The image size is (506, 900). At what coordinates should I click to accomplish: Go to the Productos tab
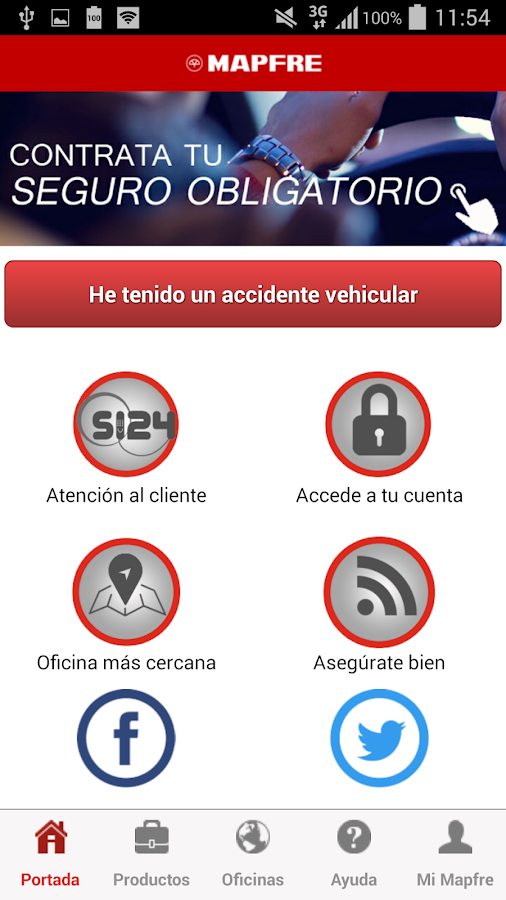point(151,855)
